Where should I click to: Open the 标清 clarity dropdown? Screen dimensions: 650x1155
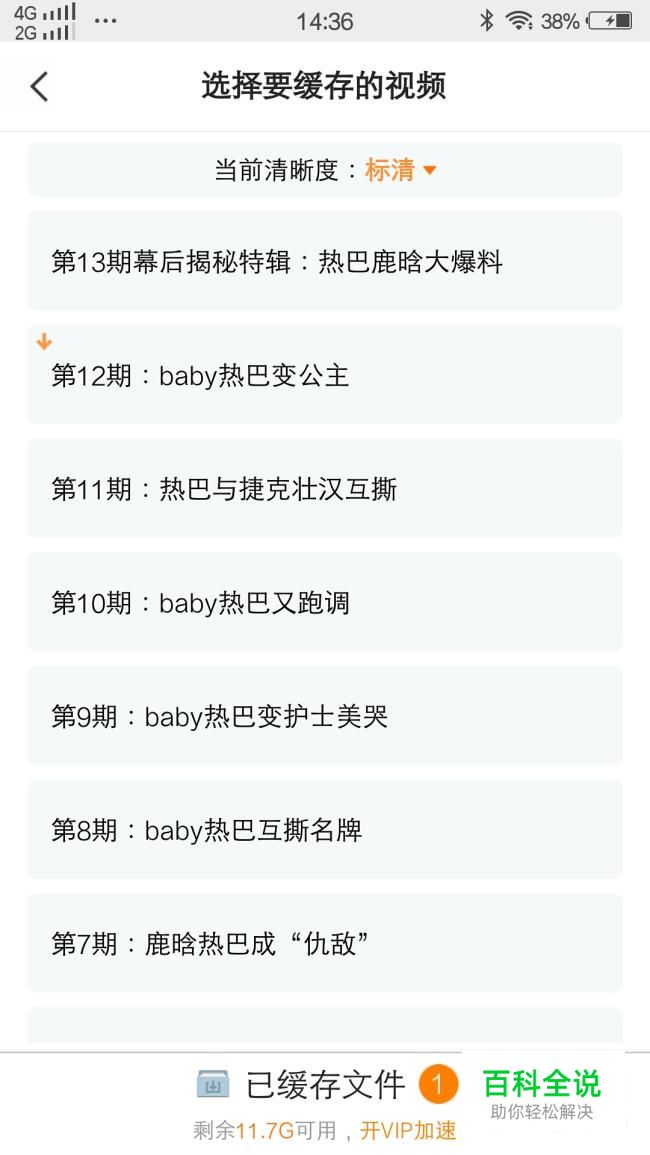(x=400, y=170)
